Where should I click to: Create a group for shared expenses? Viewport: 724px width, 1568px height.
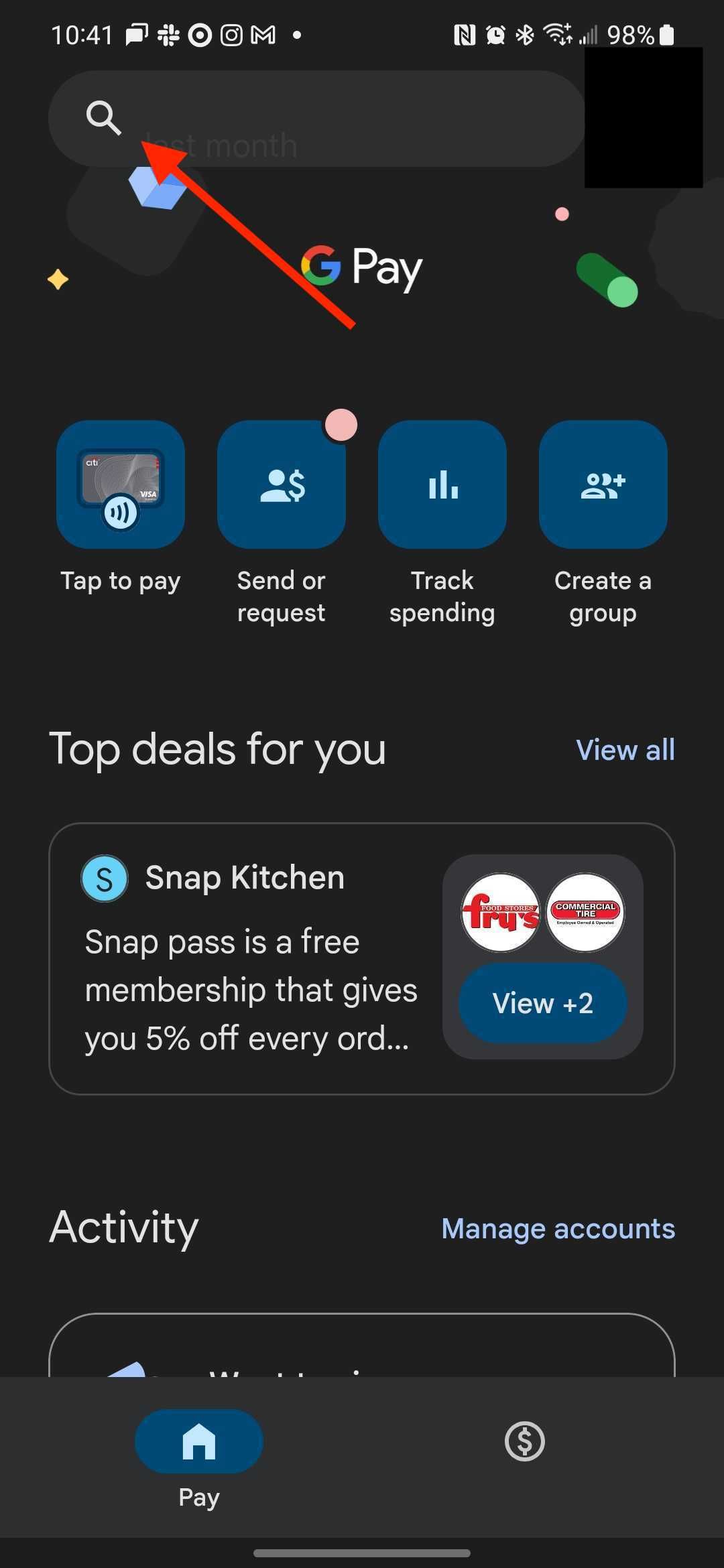point(603,484)
